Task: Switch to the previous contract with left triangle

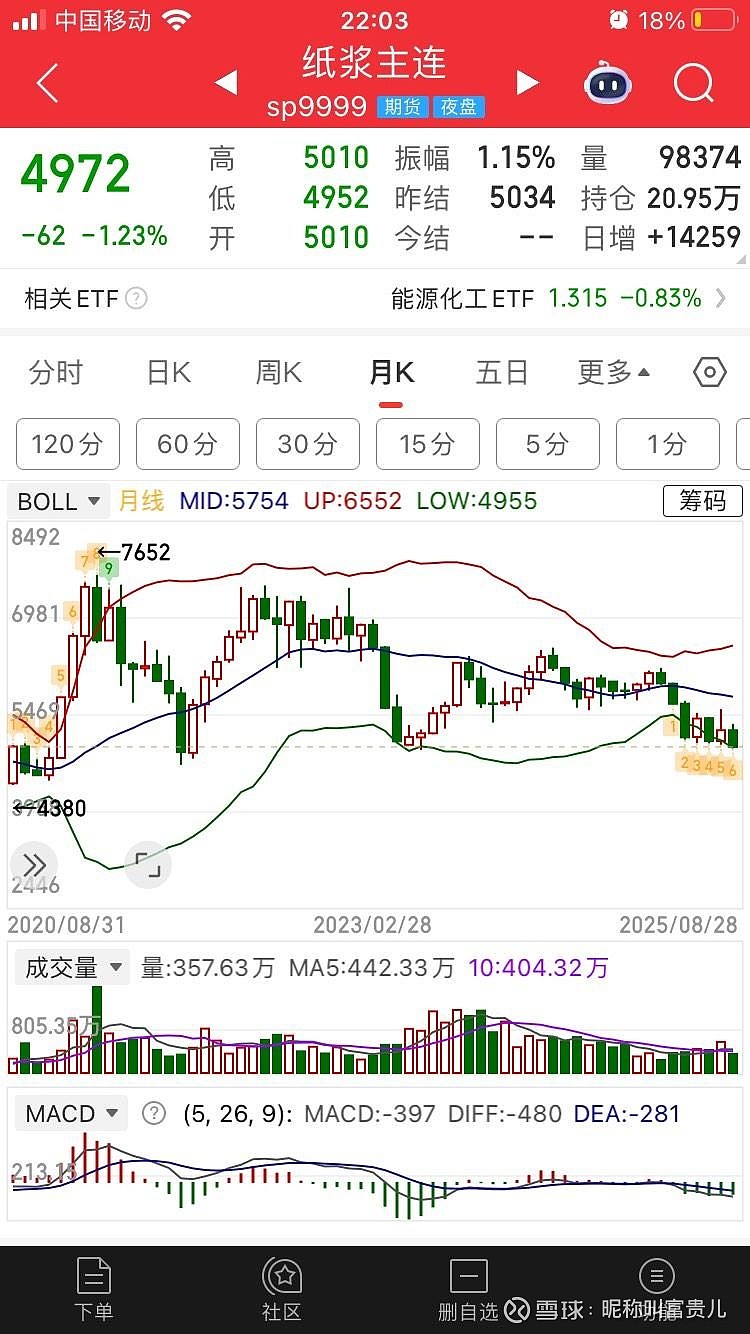Action: coord(226,83)
